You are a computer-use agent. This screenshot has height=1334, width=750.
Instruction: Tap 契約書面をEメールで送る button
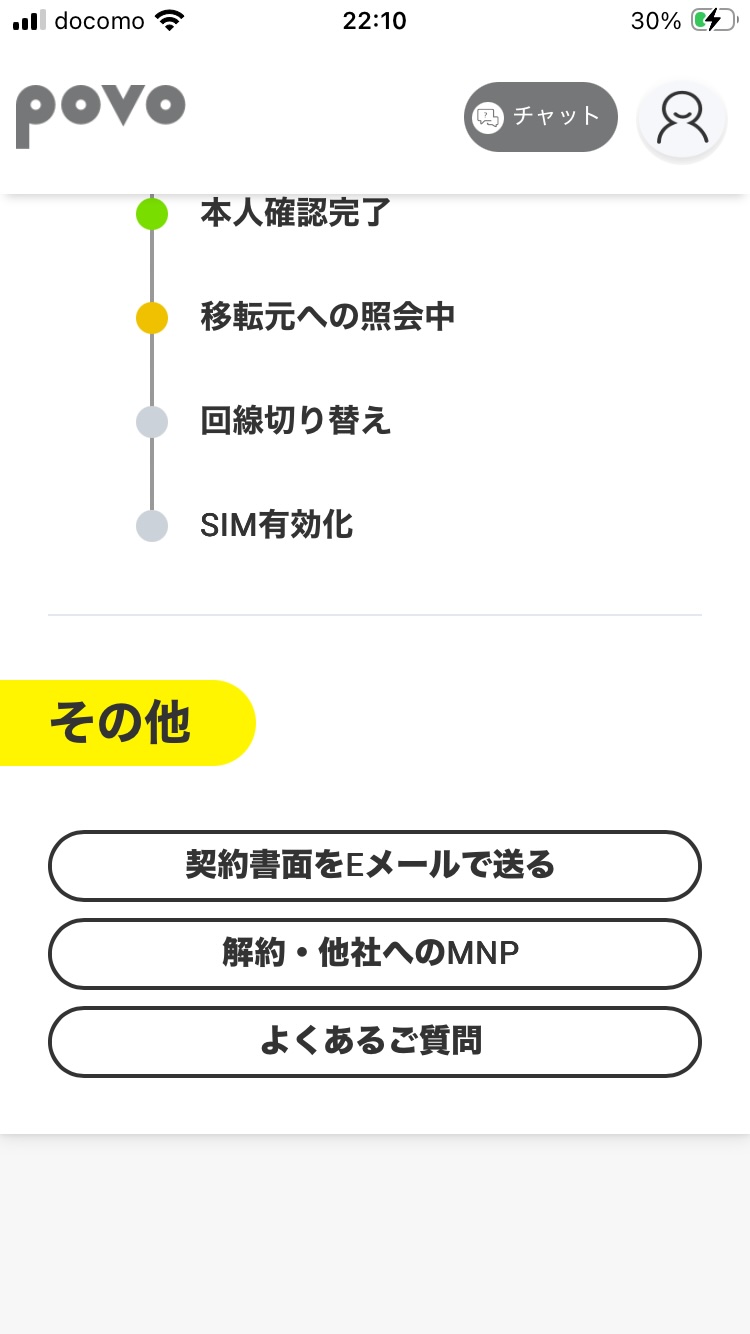(374, 865)
